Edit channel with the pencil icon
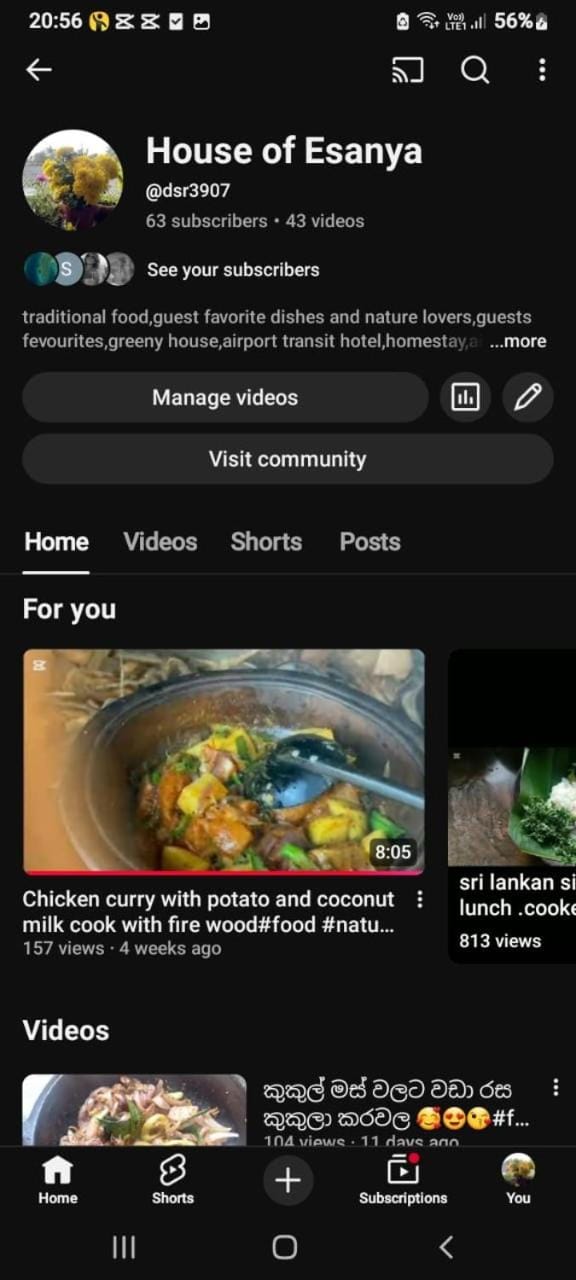Image resolution: width=576 pixels, height=1280 pixels. [528, 398]
